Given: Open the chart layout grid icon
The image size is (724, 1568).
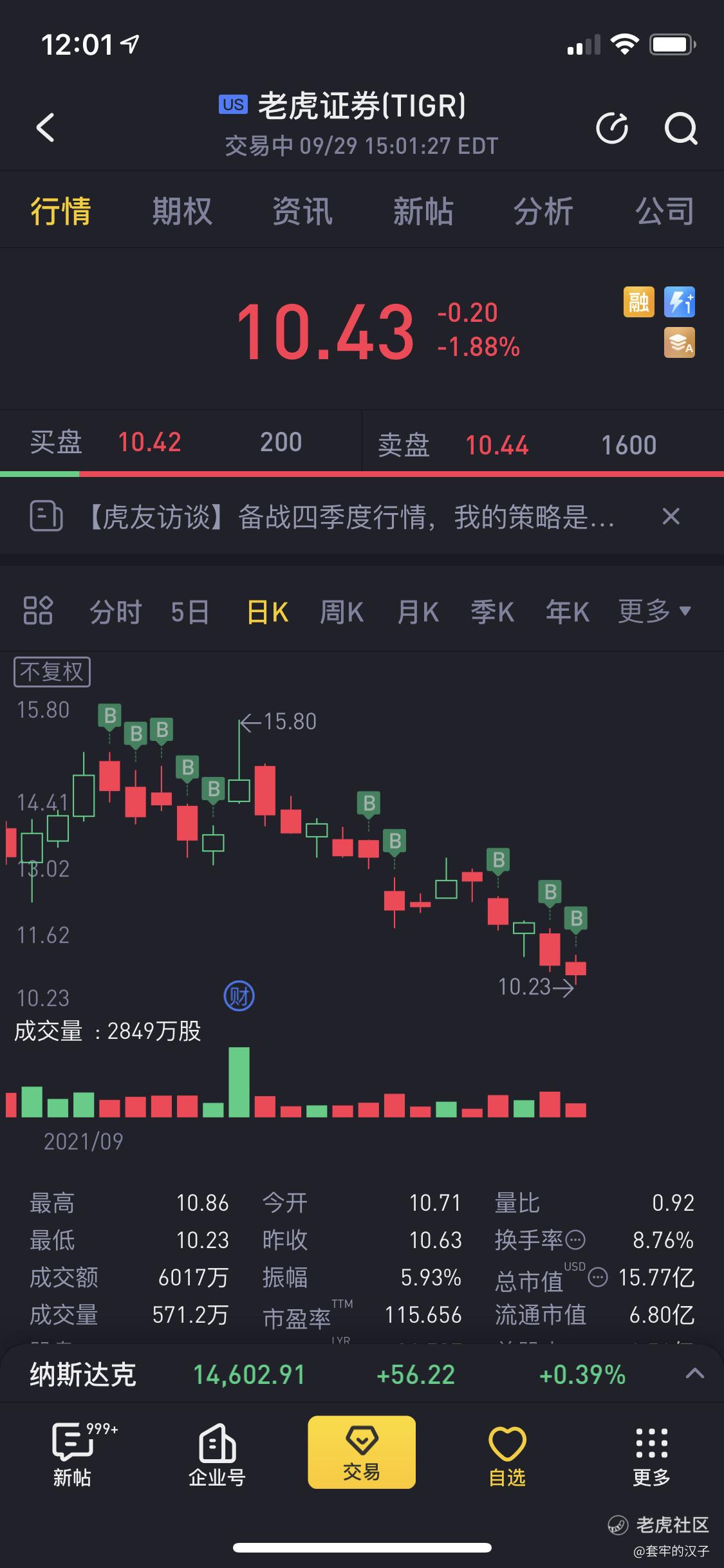Looking at the screenshot, I should (38, 610).
